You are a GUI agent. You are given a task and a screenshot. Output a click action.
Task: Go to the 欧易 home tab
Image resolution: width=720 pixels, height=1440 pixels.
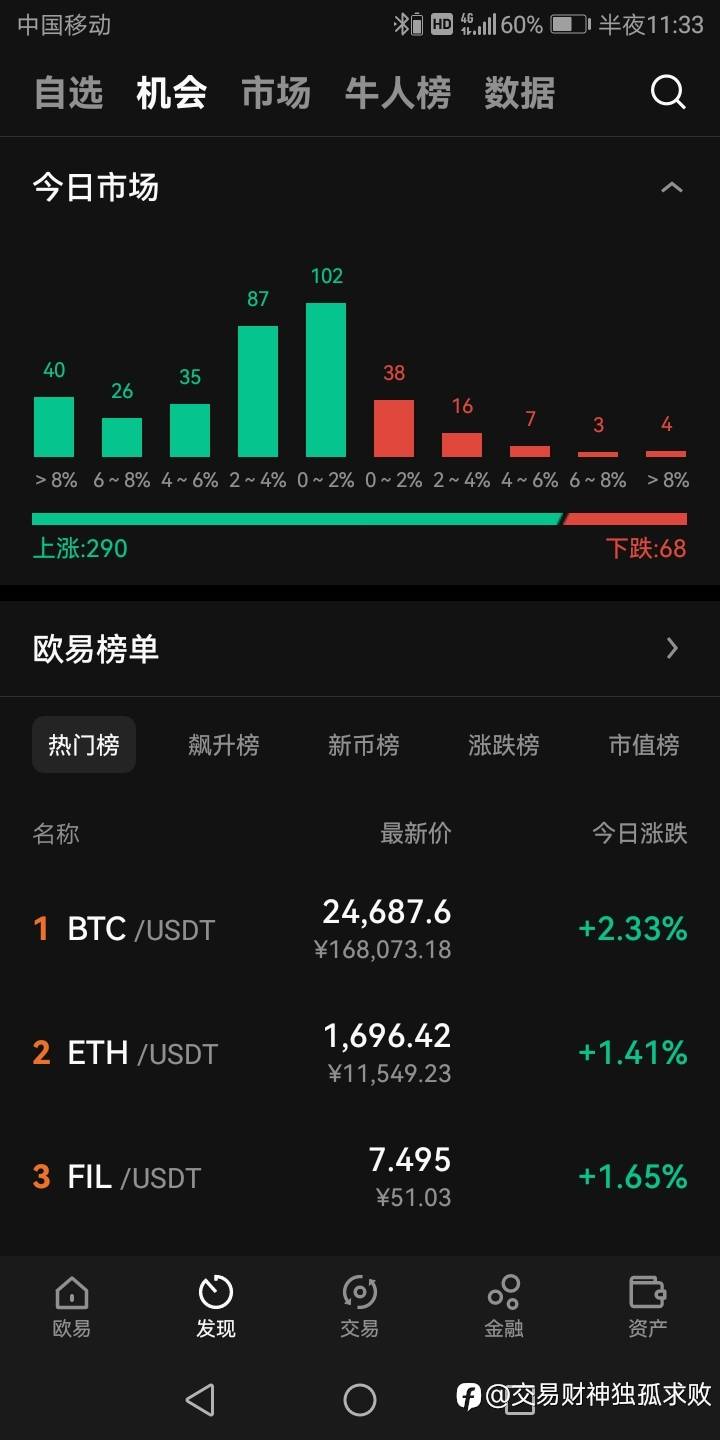(x=72, y=1307)
